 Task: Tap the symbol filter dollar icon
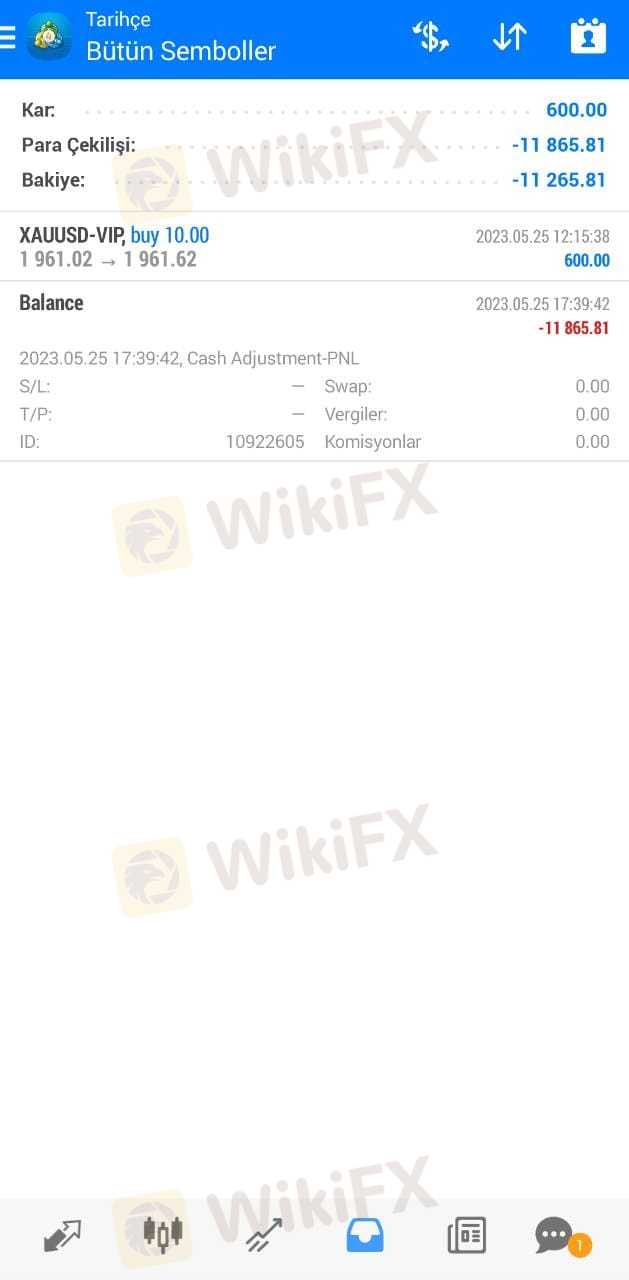(x=431, y=37)
